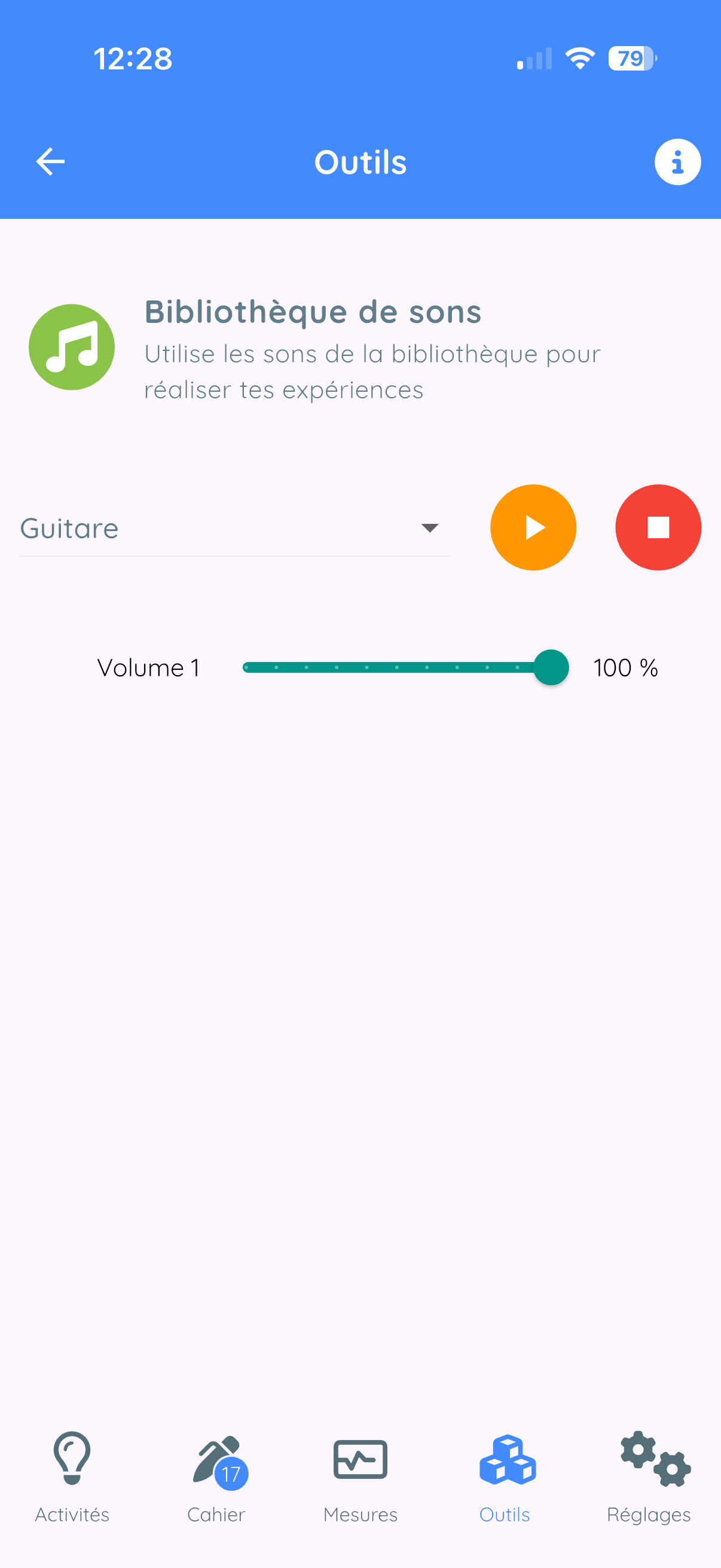Go back with the arrow icon
721x1568 pixels.
click(50, 162)
